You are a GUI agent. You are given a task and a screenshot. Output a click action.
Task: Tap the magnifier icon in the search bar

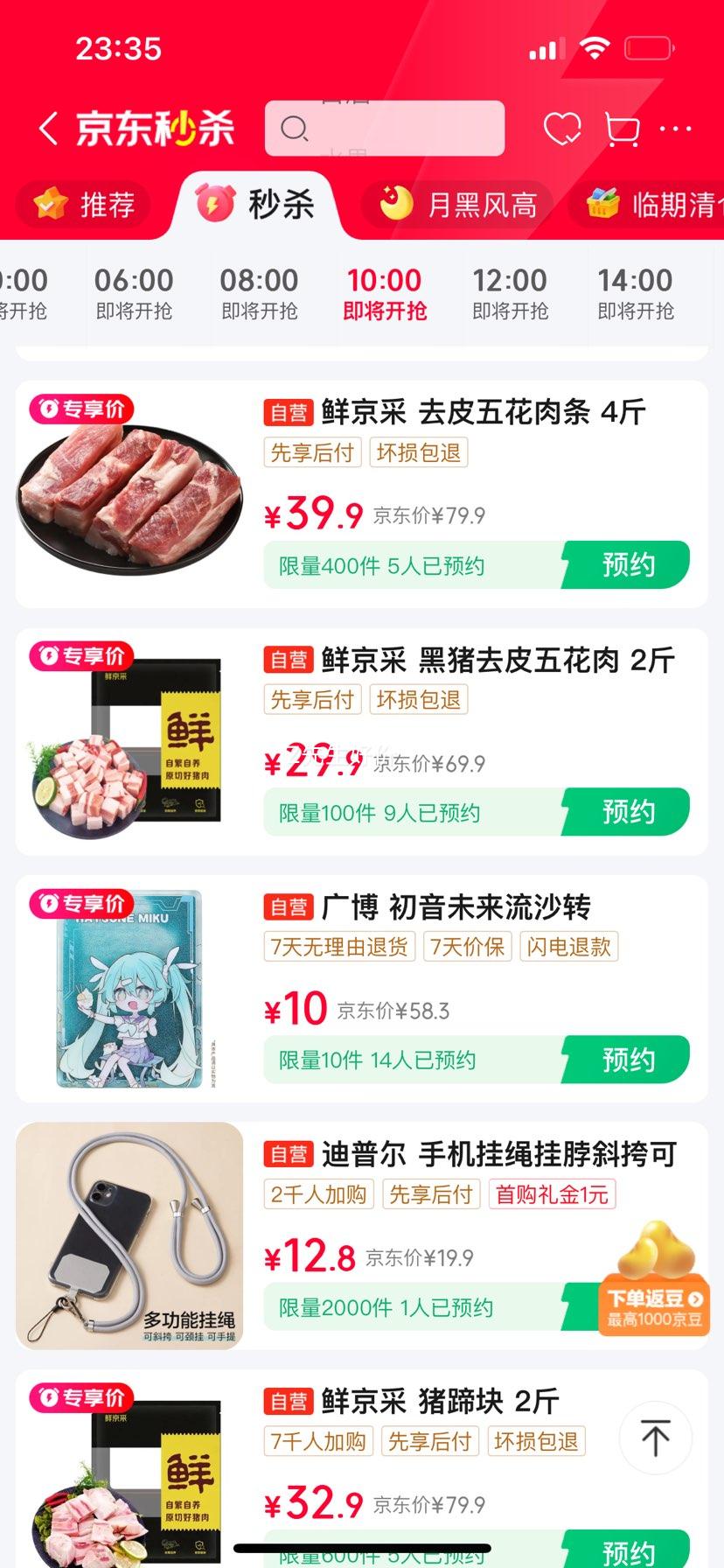click(295, 129)
